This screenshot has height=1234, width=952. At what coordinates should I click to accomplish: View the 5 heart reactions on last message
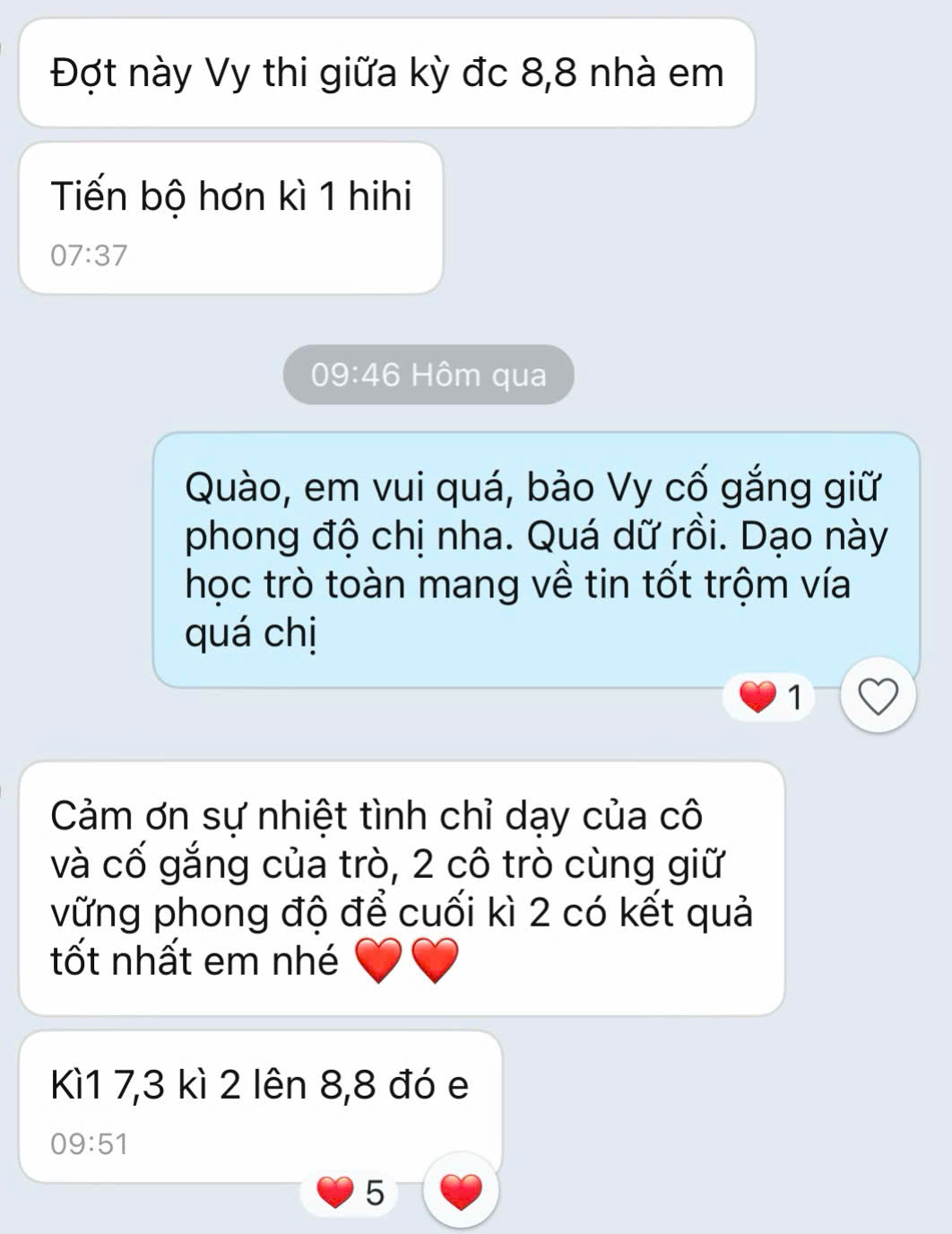[351, 1193]
